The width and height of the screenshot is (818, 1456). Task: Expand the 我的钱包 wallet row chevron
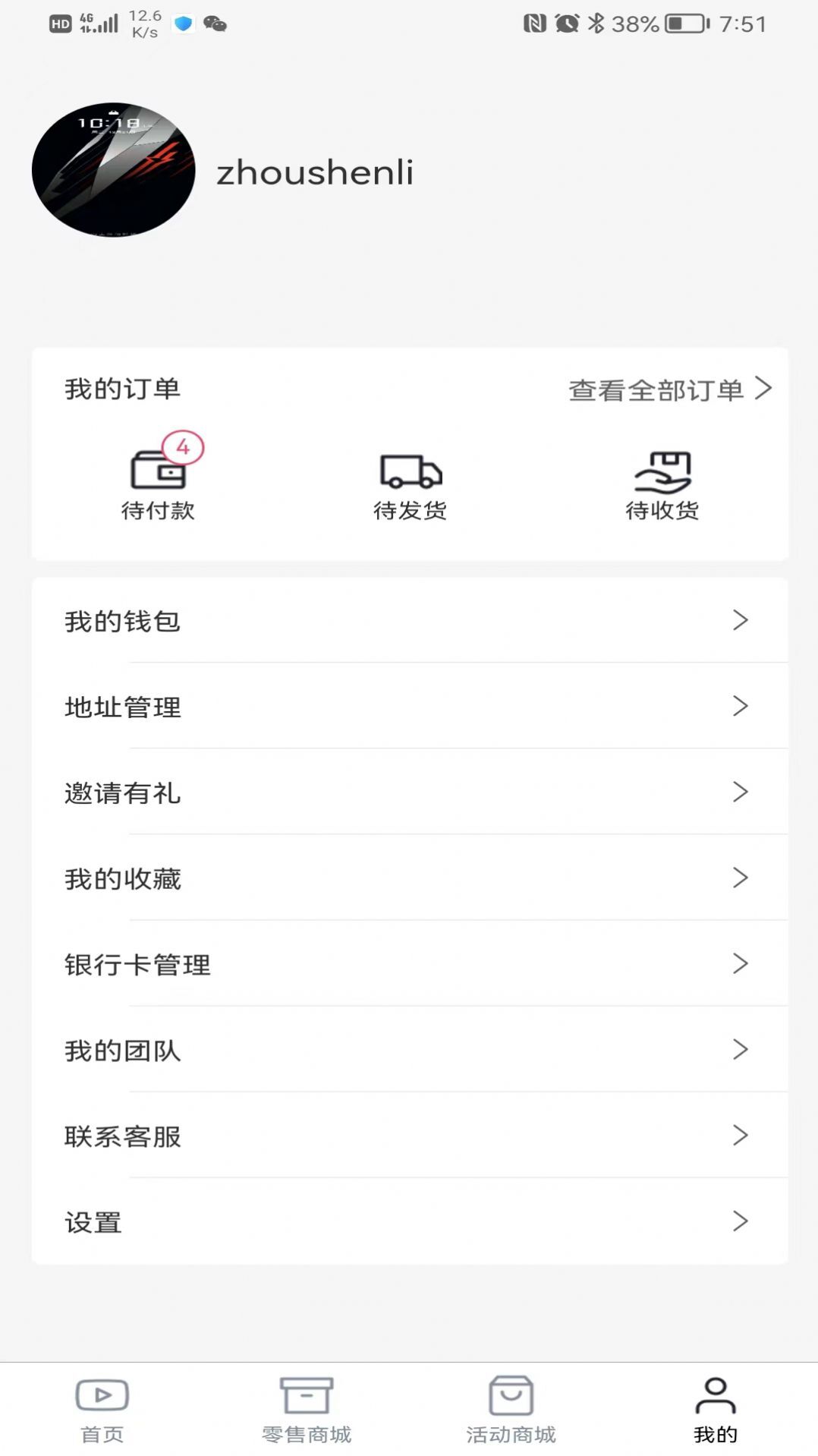click(740, 620)
